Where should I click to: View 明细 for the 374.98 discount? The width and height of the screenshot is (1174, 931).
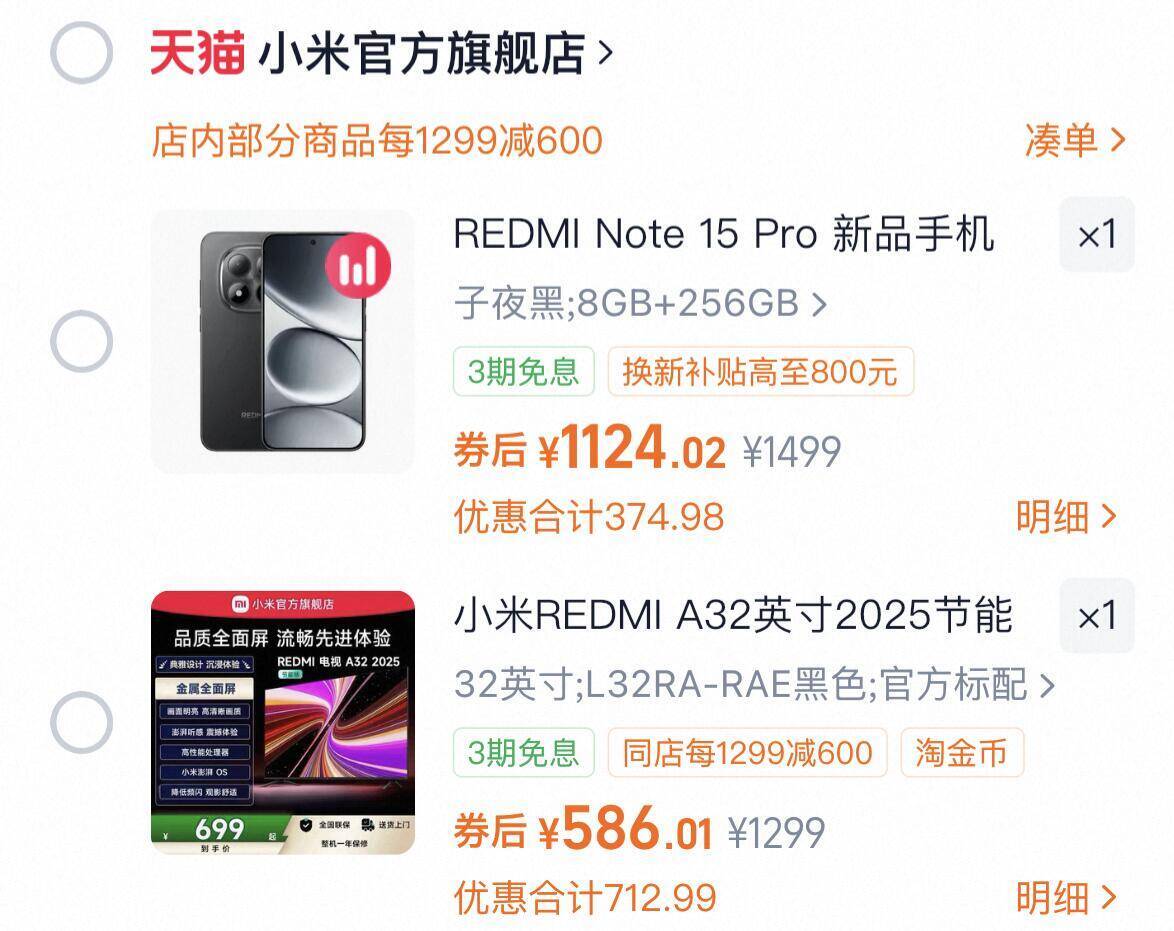click(1065, 516)
